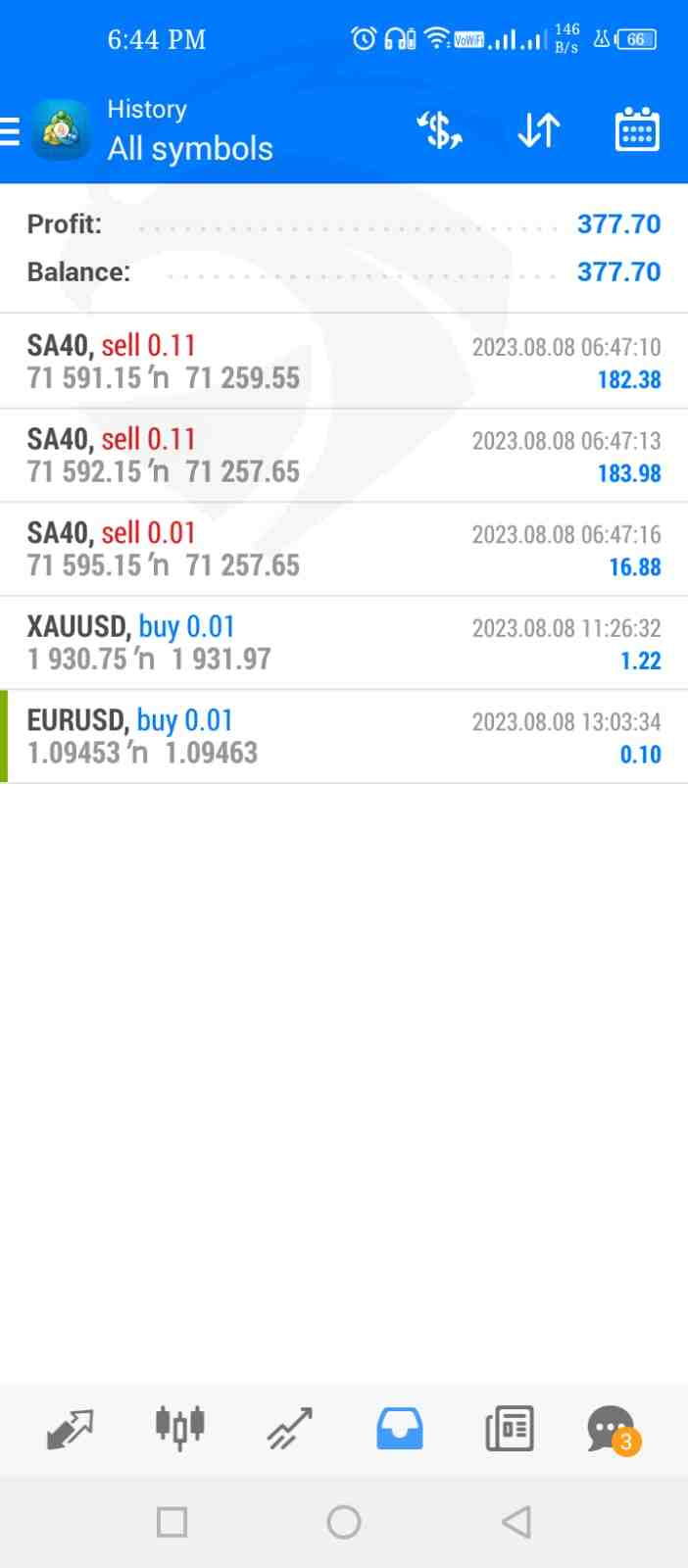Expand the EURUSD buy 0.01 trade
This screenshot has height=1568, width=688.
point(344,737)
